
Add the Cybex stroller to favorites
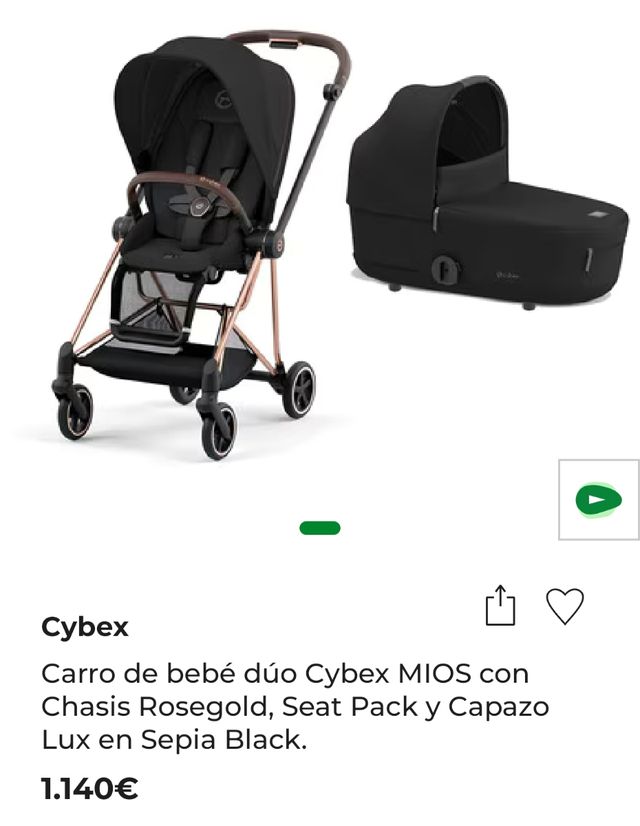(564, 606)
